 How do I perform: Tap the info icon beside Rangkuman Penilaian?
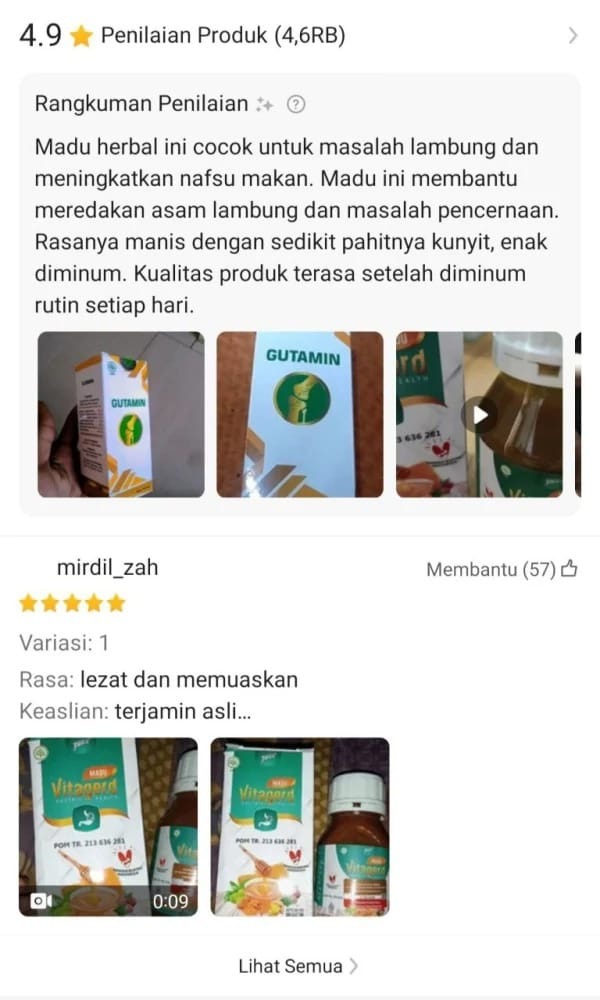[295, 104]
